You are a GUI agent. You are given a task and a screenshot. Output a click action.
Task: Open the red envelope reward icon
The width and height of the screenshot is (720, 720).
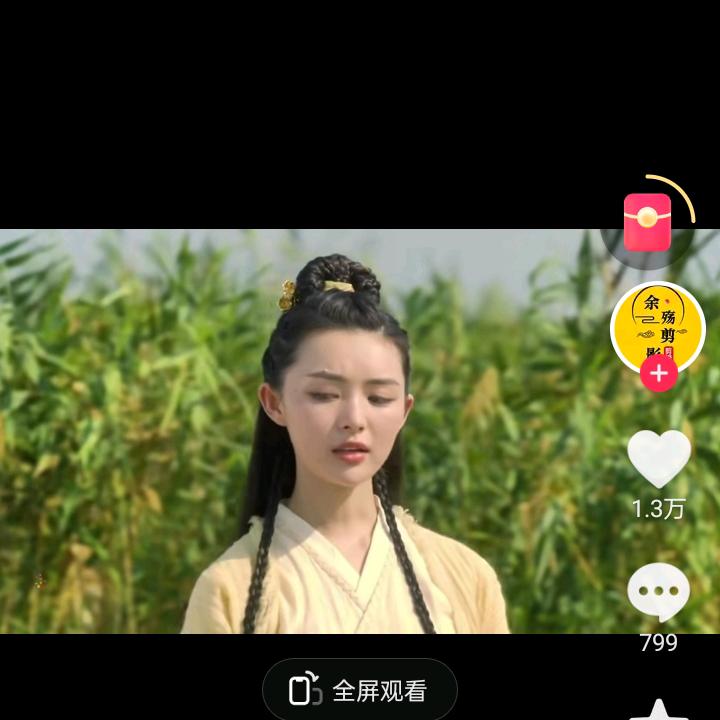pyautogui.click(x=648, y=222)
